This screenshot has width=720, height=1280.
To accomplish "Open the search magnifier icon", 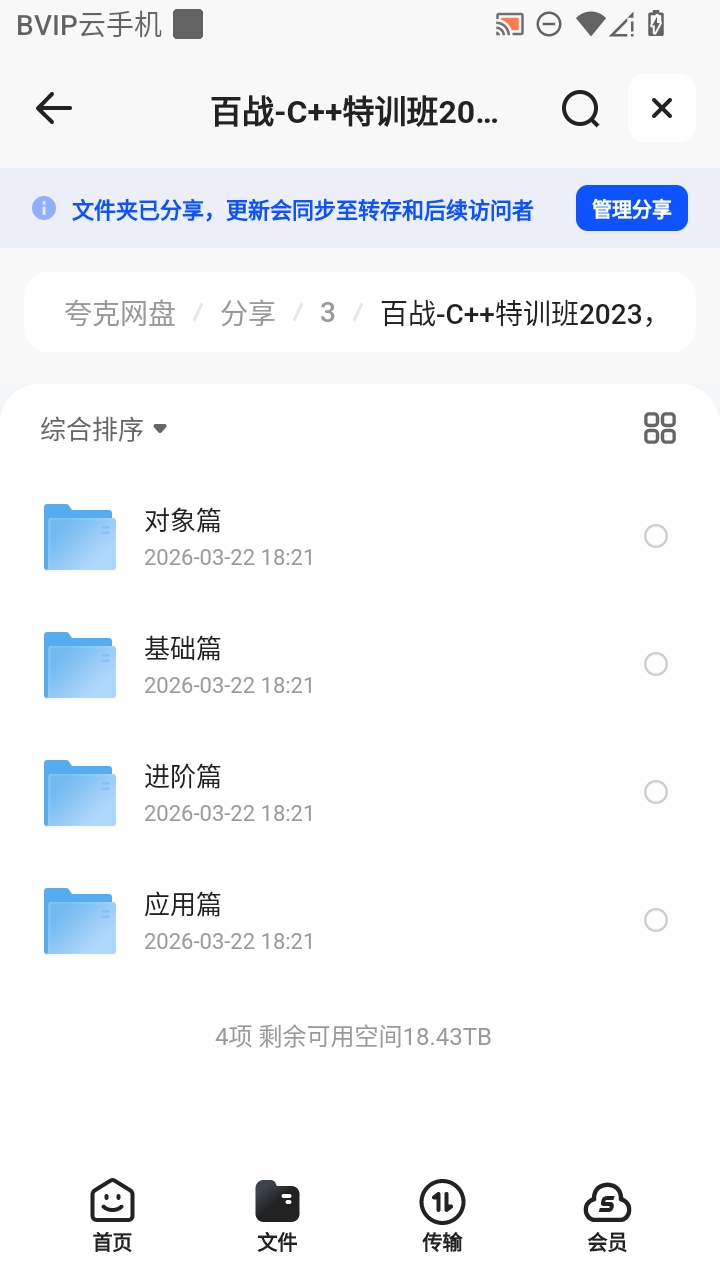I will click(580, 108).
